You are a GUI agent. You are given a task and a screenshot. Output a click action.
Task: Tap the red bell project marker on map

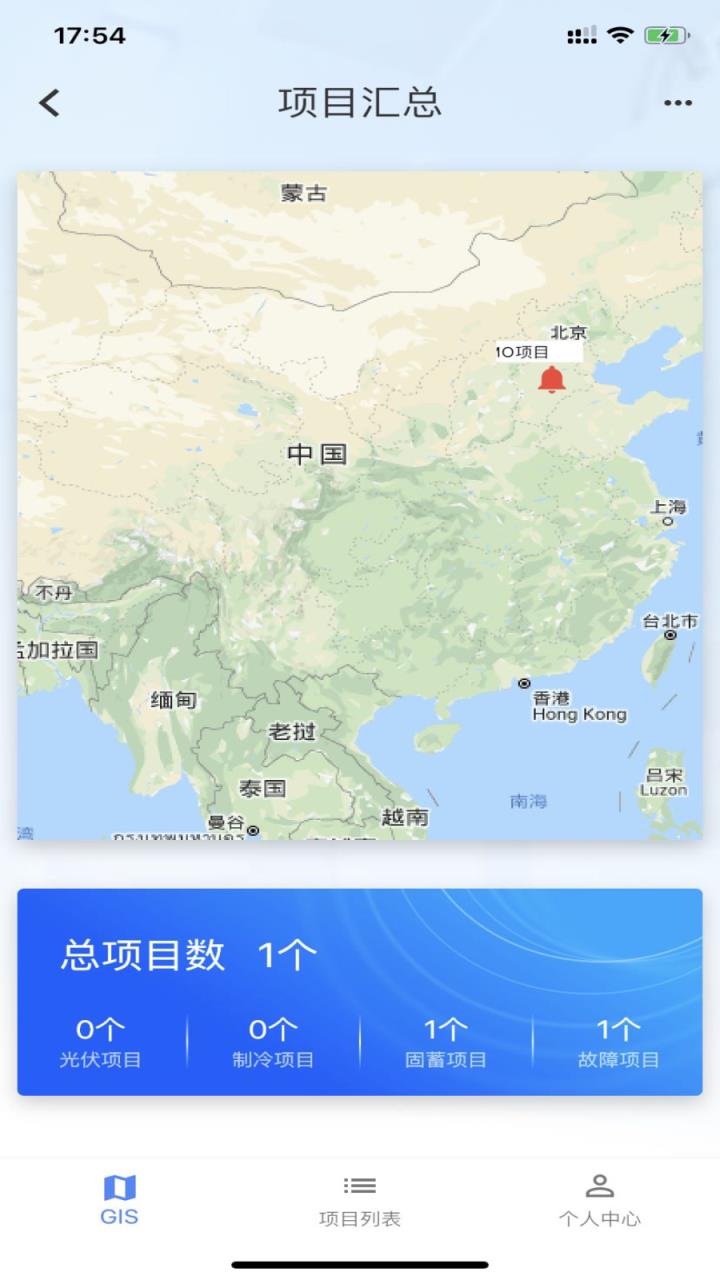(551, 381)
